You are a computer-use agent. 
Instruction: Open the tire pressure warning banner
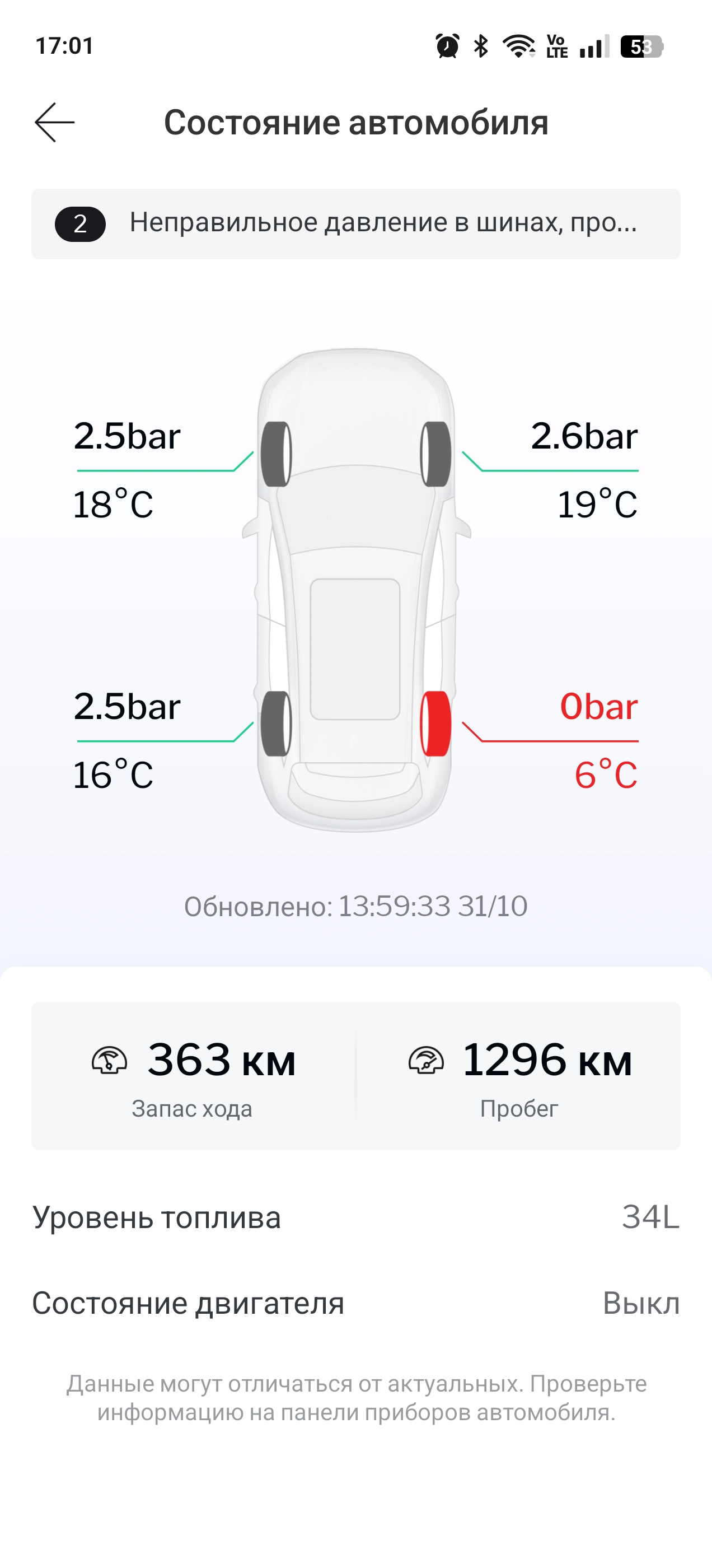[355, 223]
